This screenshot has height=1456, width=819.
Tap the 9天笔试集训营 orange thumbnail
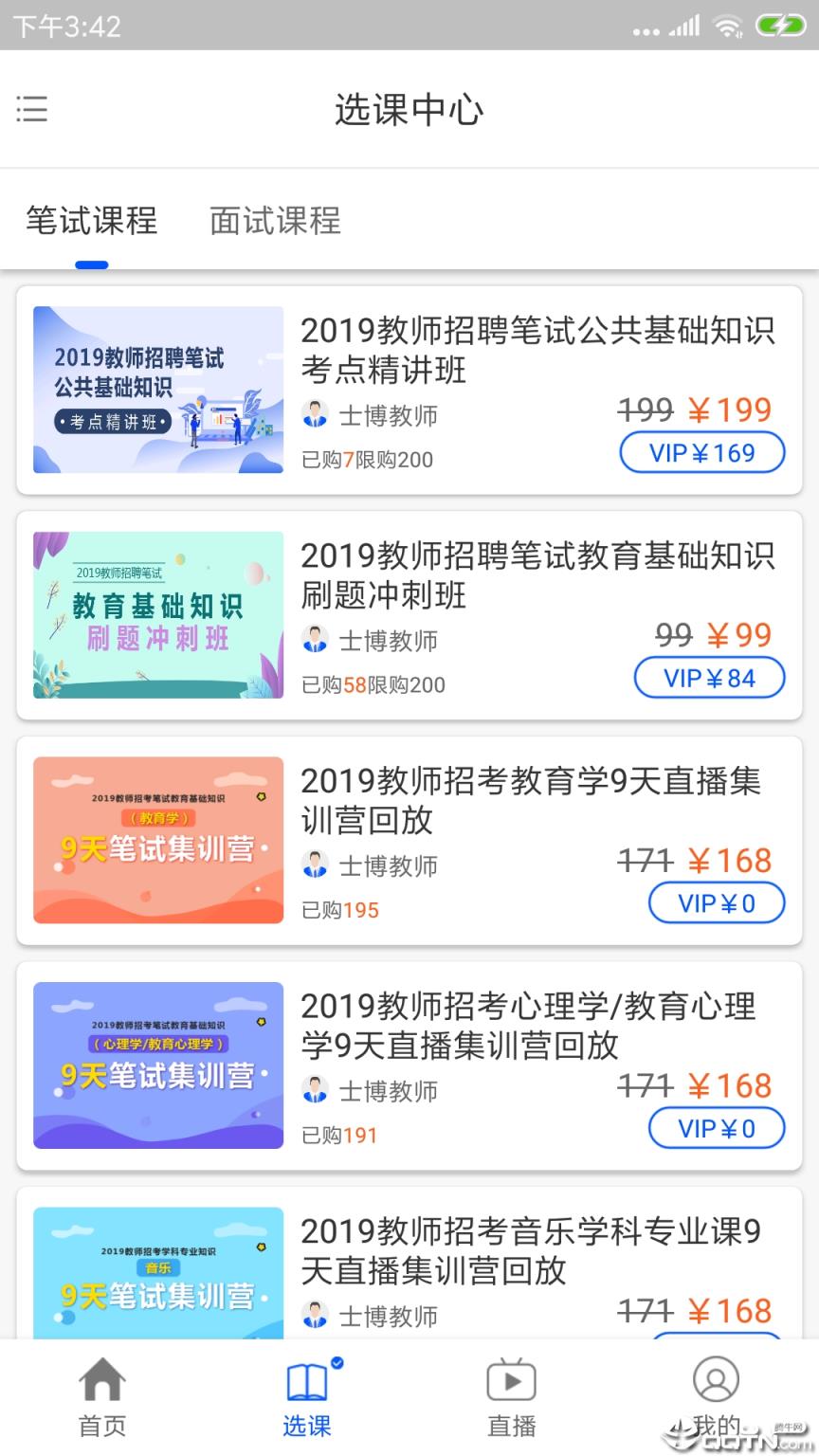[x=157, y=840]
